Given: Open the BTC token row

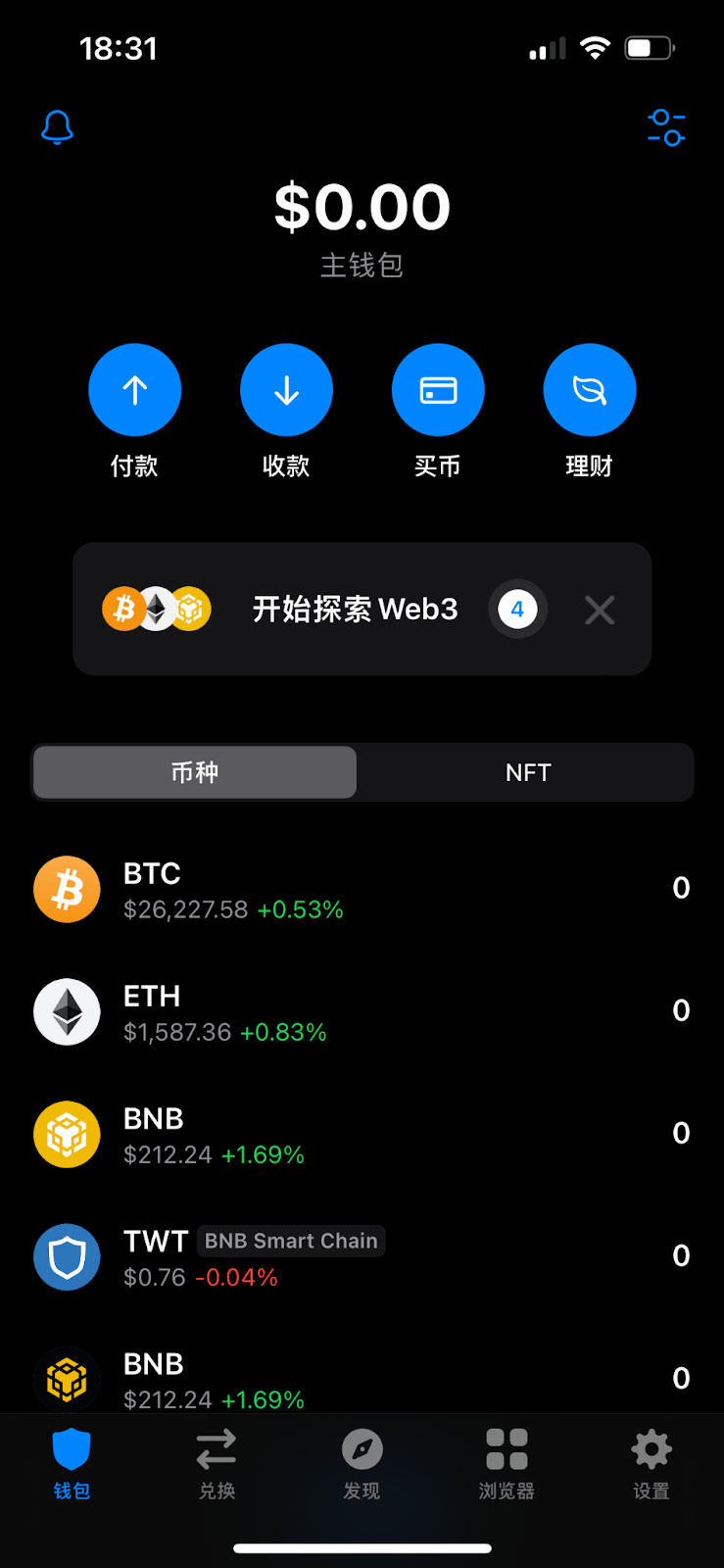Looking at the screenshot, I should click(x=362, y=888).
